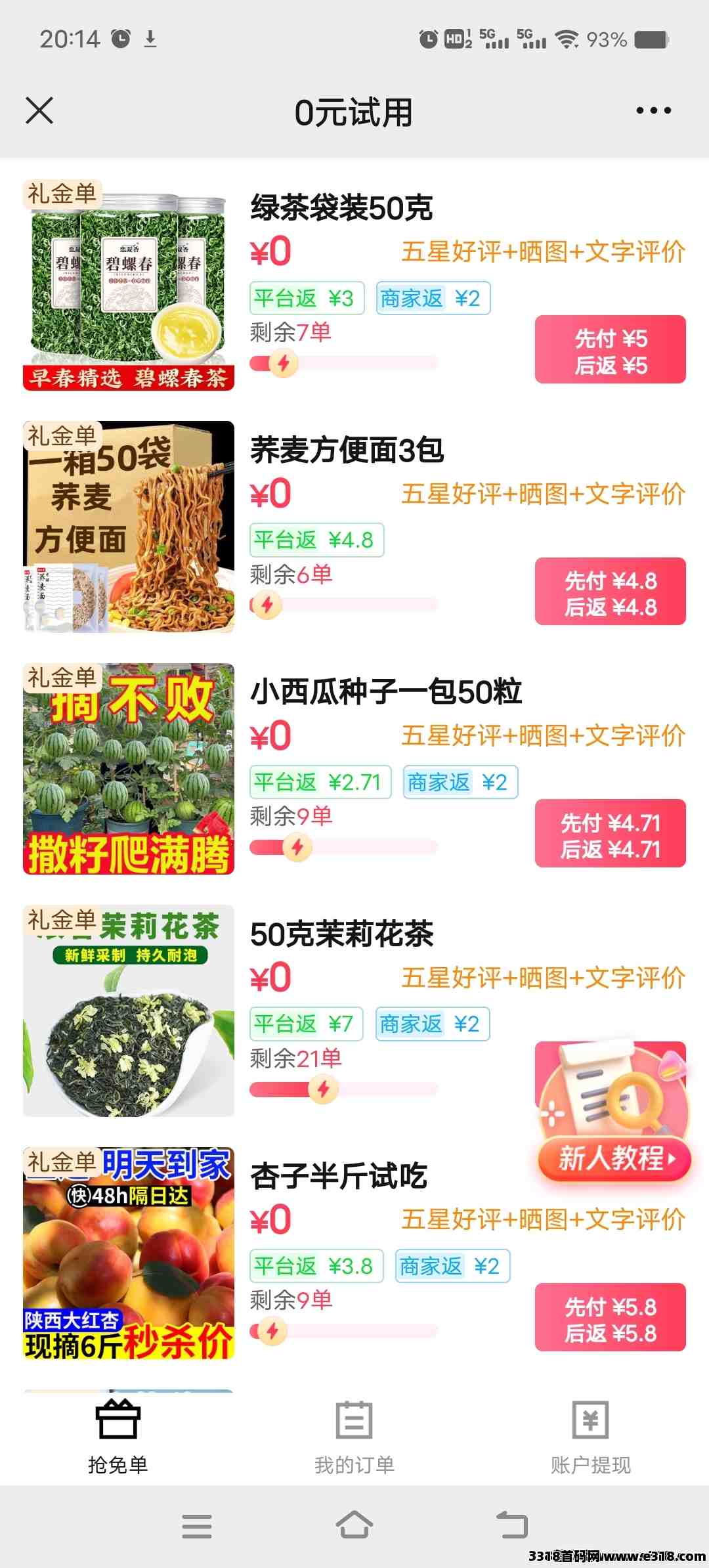Tap 先付¥5 后返¥5 button for green tea
The width and height of the screenshot is (709, 1568).
click(x=611, y=349)
